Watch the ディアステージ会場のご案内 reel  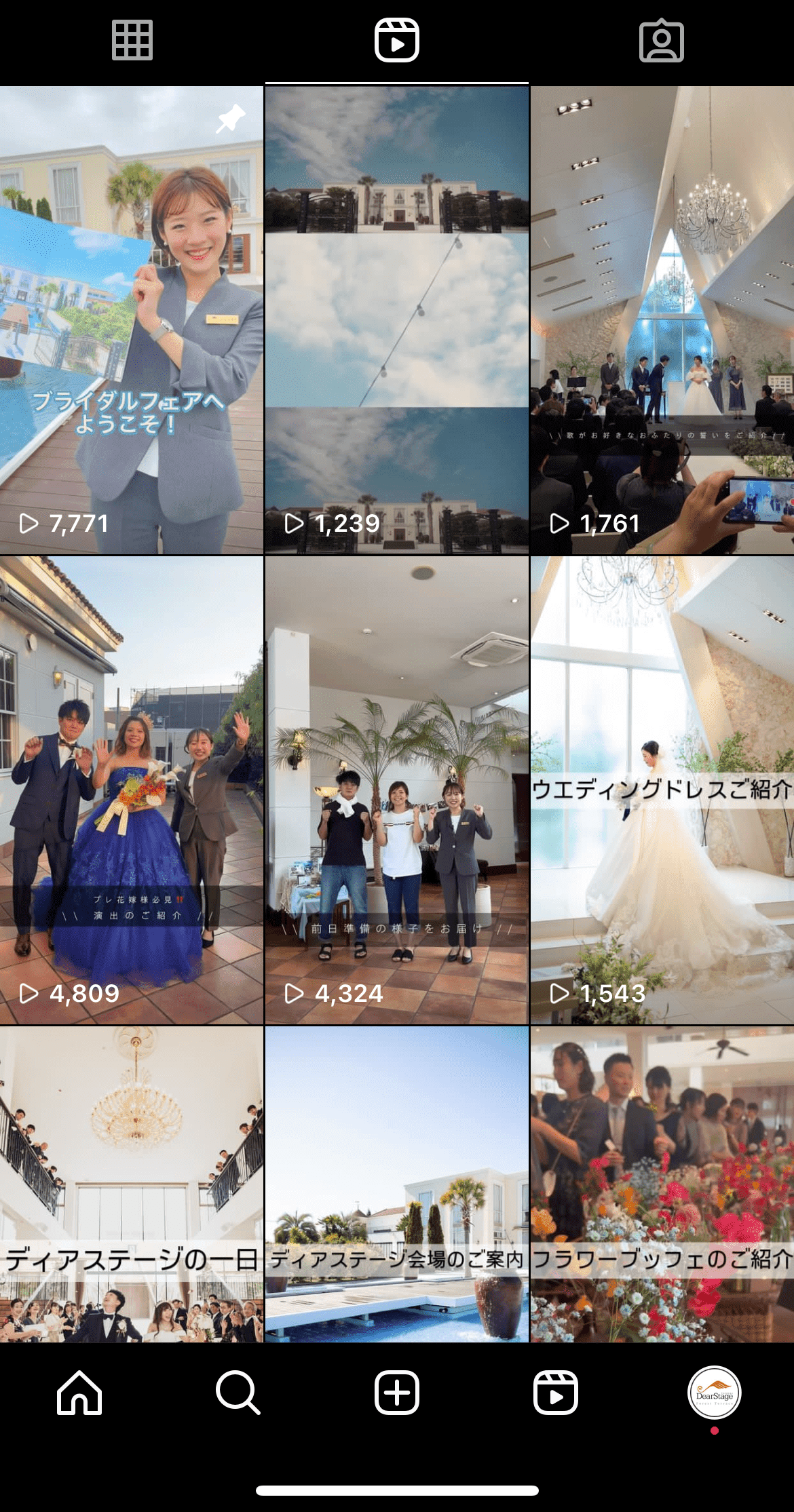(397, 1184)
